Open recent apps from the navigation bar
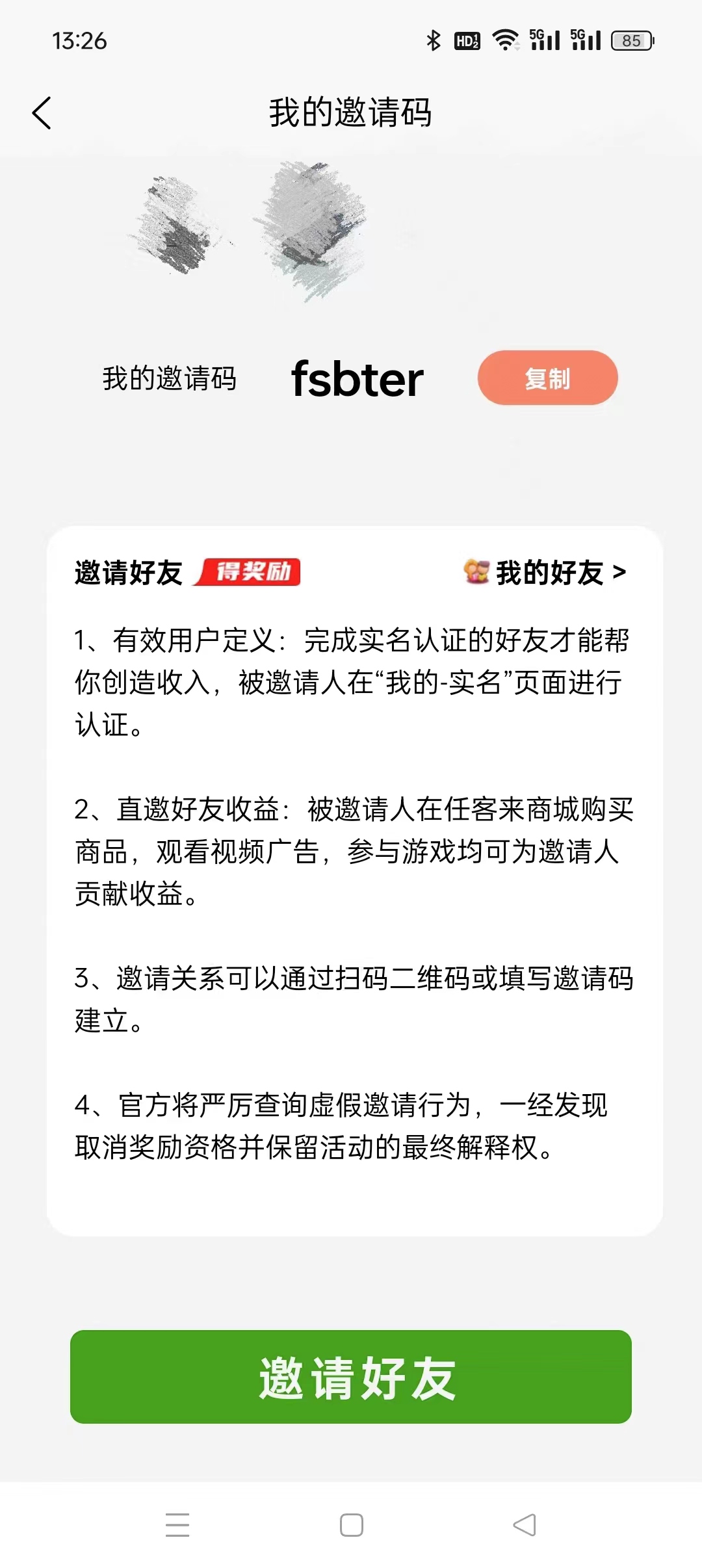 click(177, 1524)
